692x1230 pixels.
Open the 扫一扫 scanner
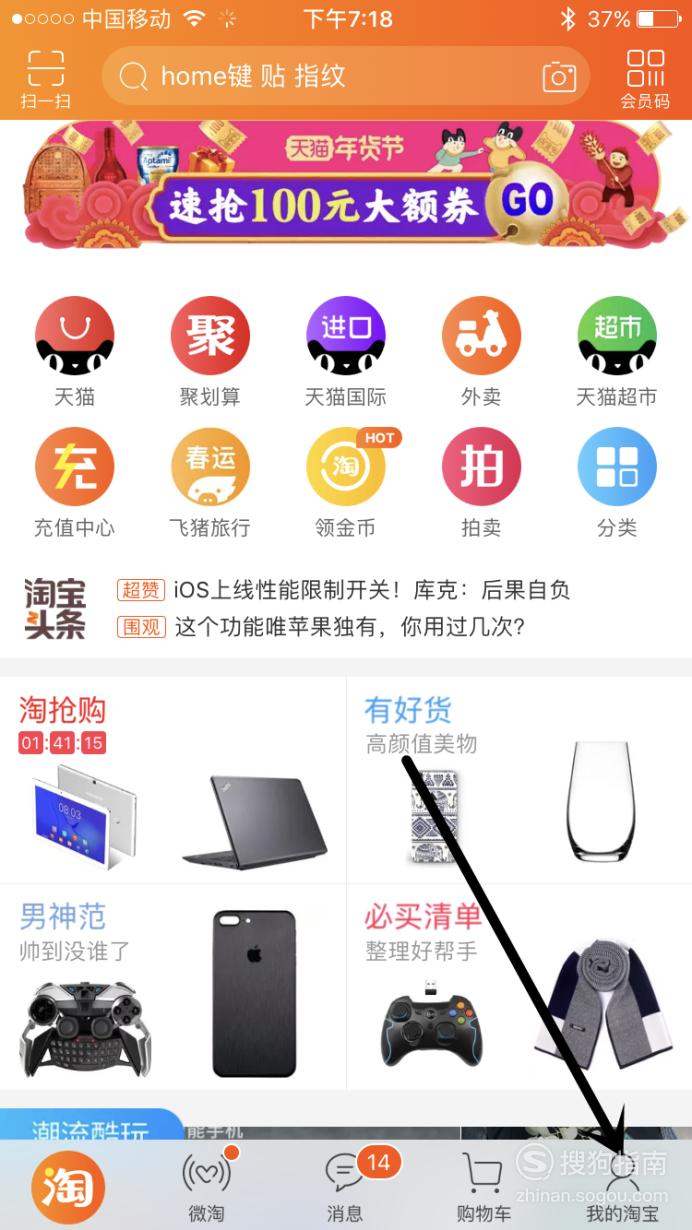(x=45, y=78)
